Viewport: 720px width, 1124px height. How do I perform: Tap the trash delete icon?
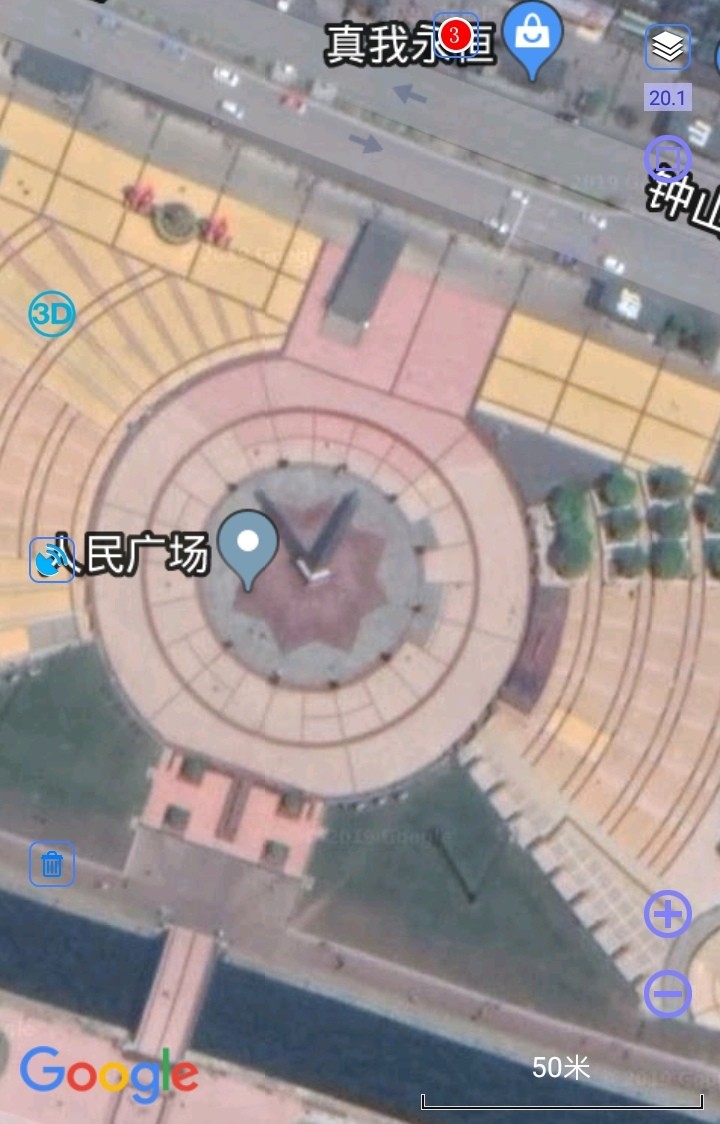[x=52, y=864]
